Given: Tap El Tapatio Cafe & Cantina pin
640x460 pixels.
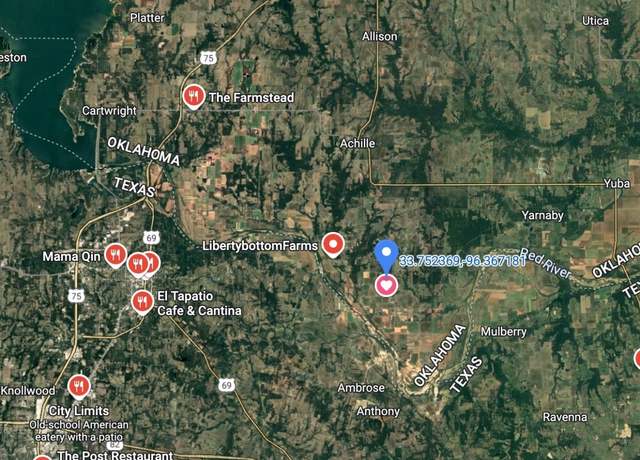Looking at the screenshot, I should tap(143, 300).
